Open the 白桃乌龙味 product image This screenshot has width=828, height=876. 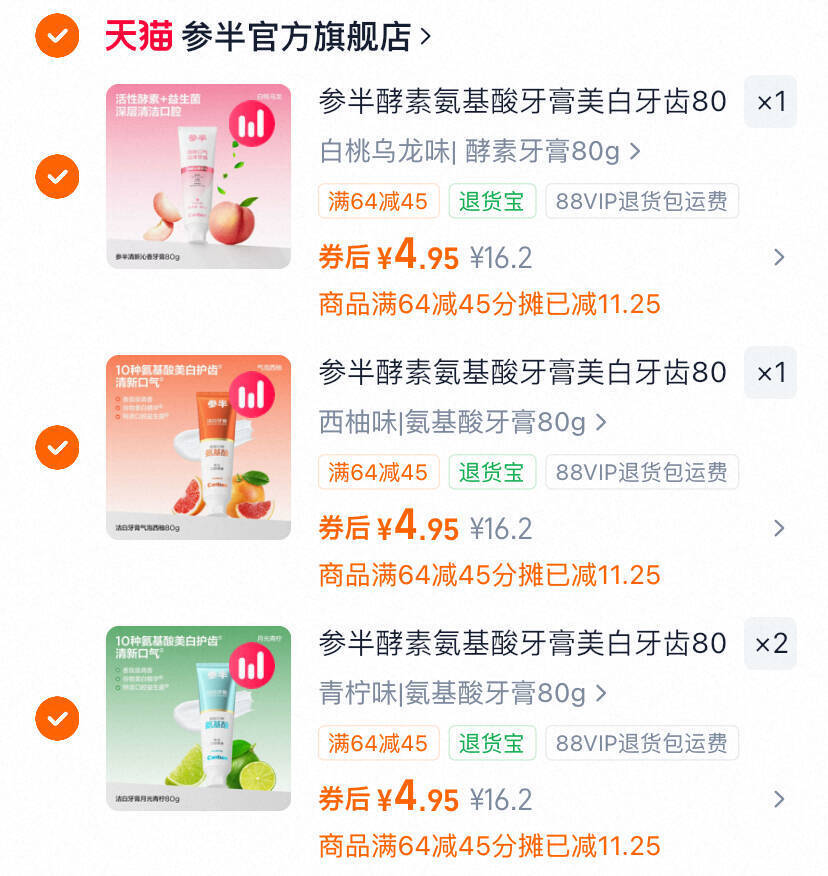[x=198, y=176]
